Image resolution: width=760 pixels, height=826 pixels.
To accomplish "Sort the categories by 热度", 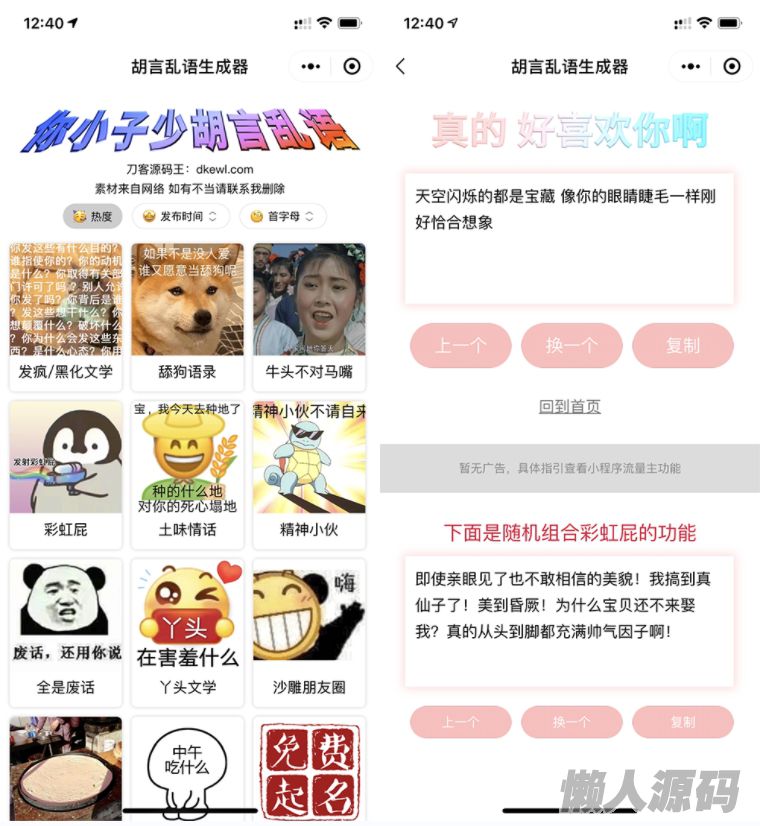I will [x=92, y=216].
